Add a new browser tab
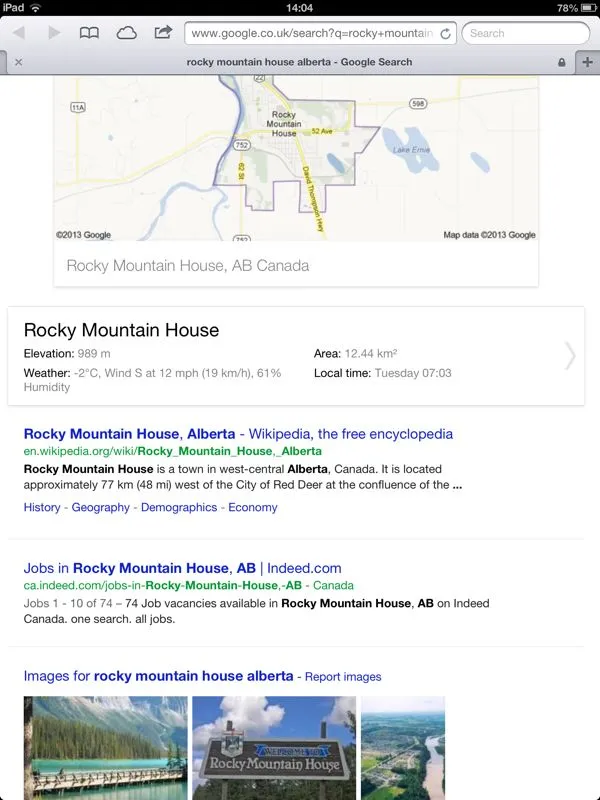The image size is (600, 800). point(587,62)
